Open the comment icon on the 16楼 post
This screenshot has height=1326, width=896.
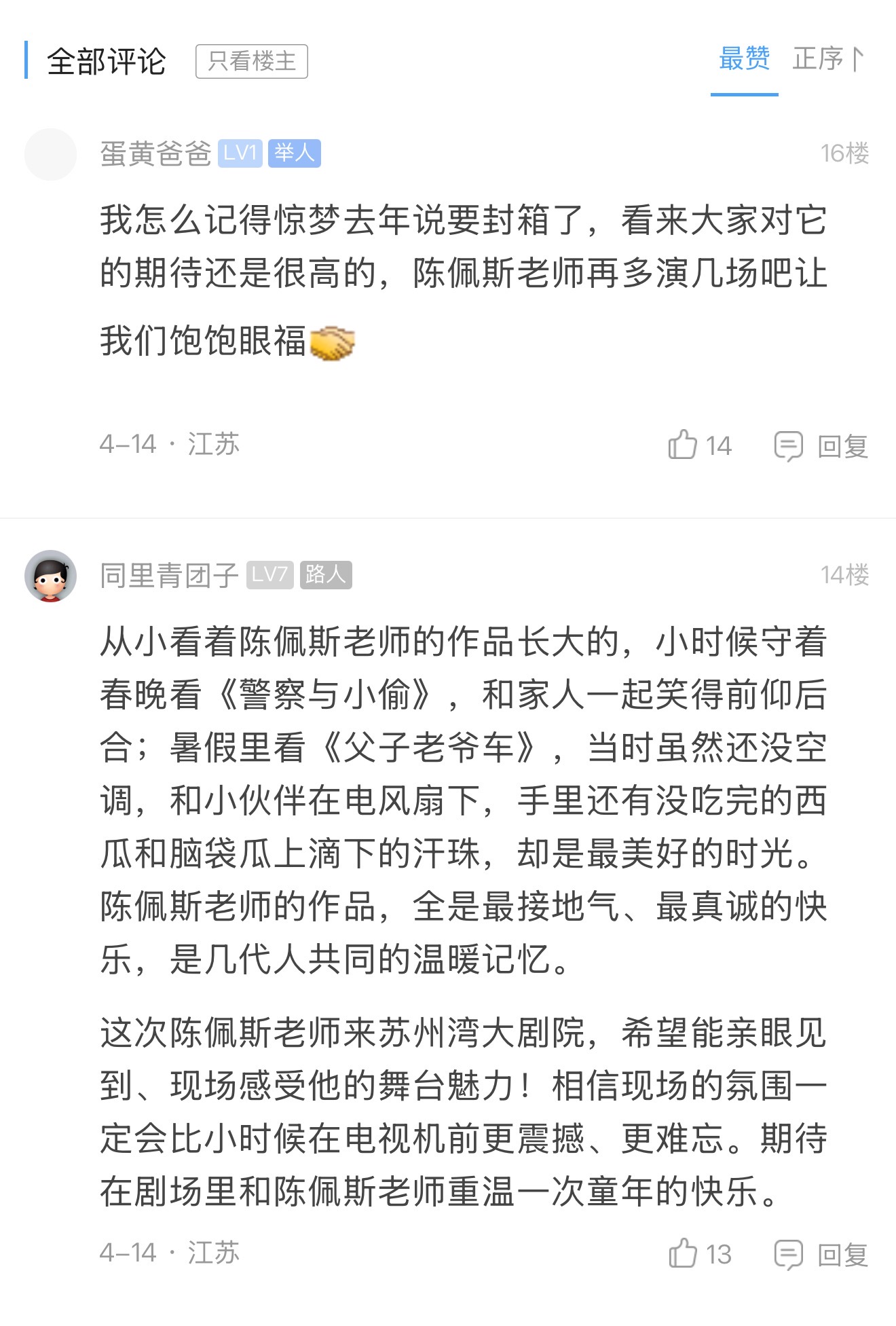click(x=789, y=445)
